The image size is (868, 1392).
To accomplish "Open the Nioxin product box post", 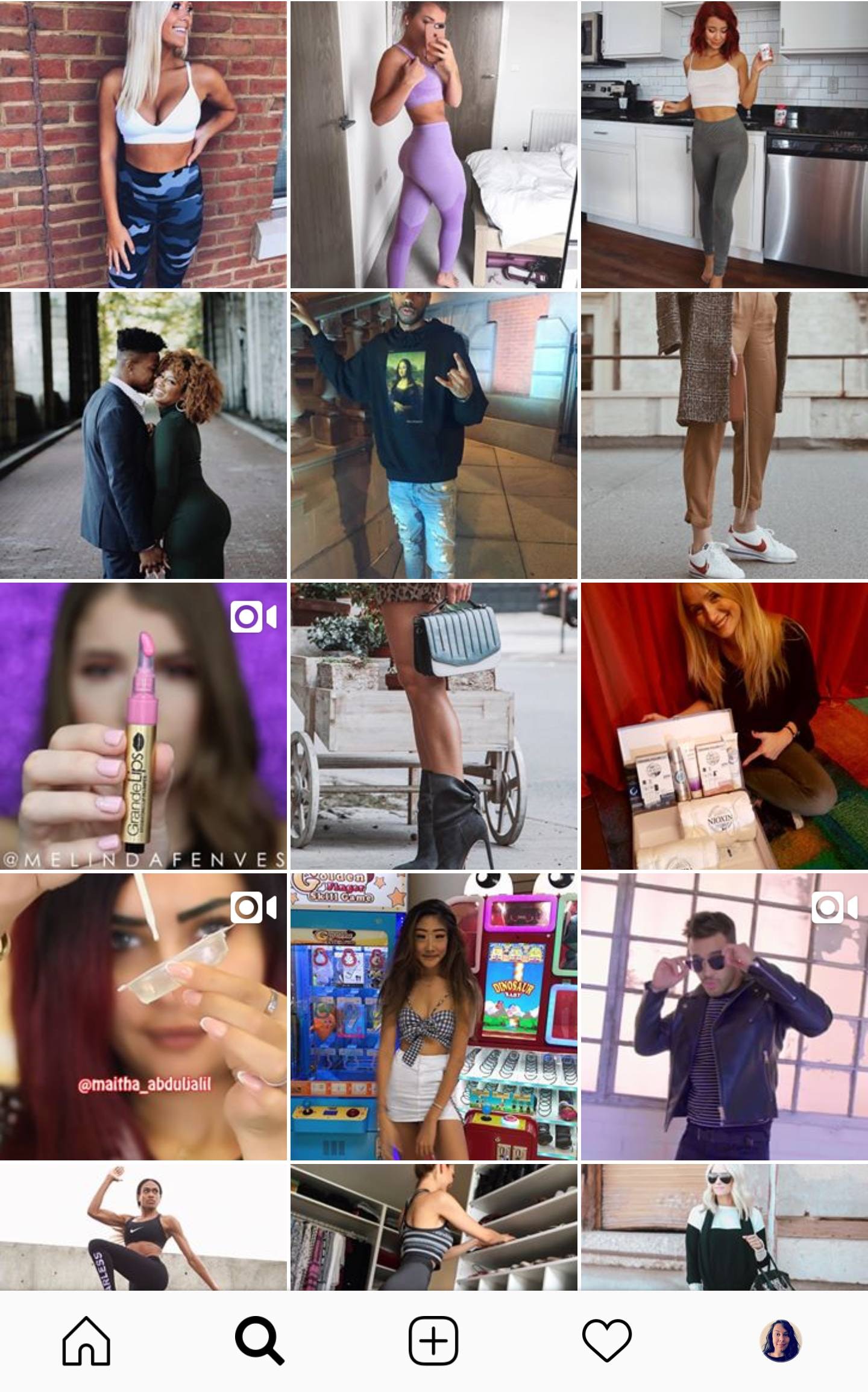I will coord(724,726).
